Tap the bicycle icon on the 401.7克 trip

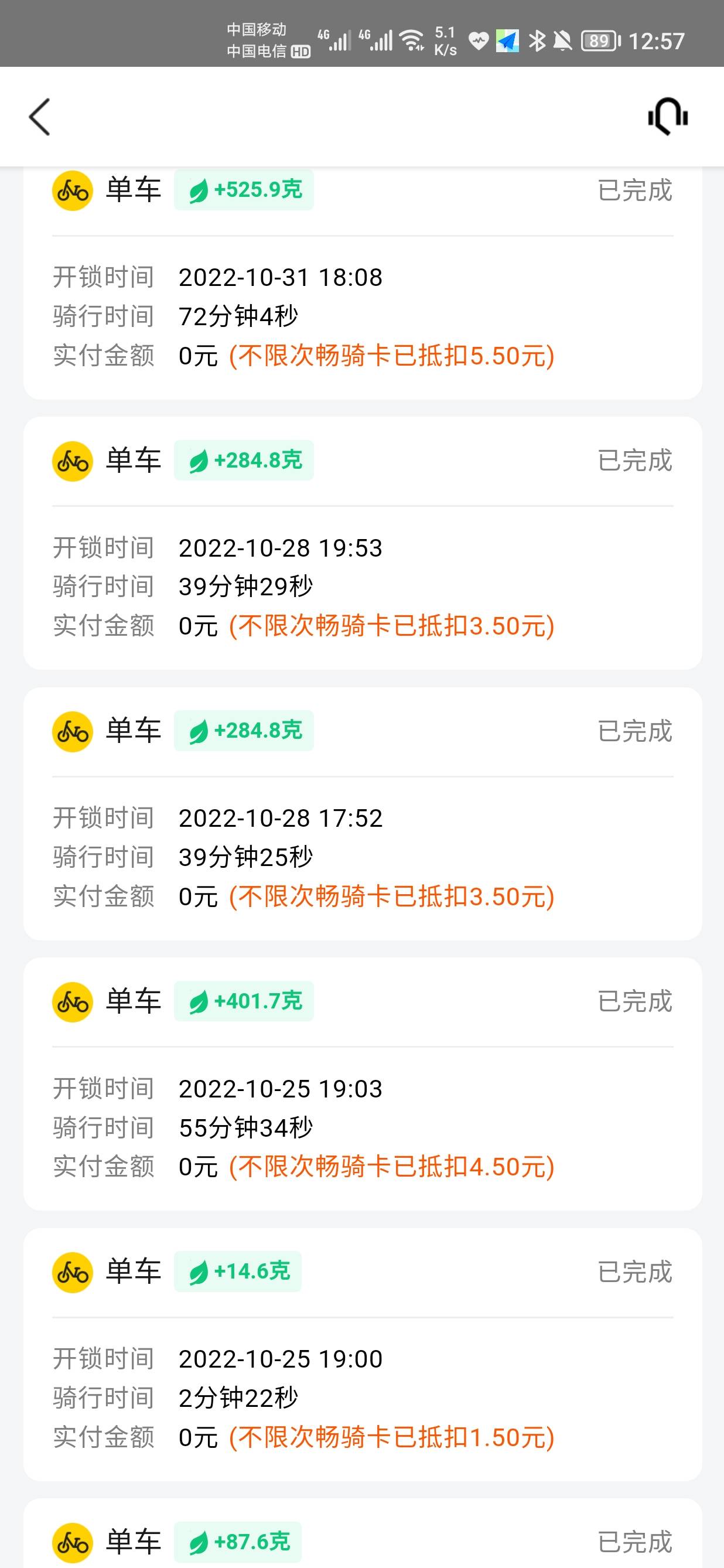[72, 1001]
